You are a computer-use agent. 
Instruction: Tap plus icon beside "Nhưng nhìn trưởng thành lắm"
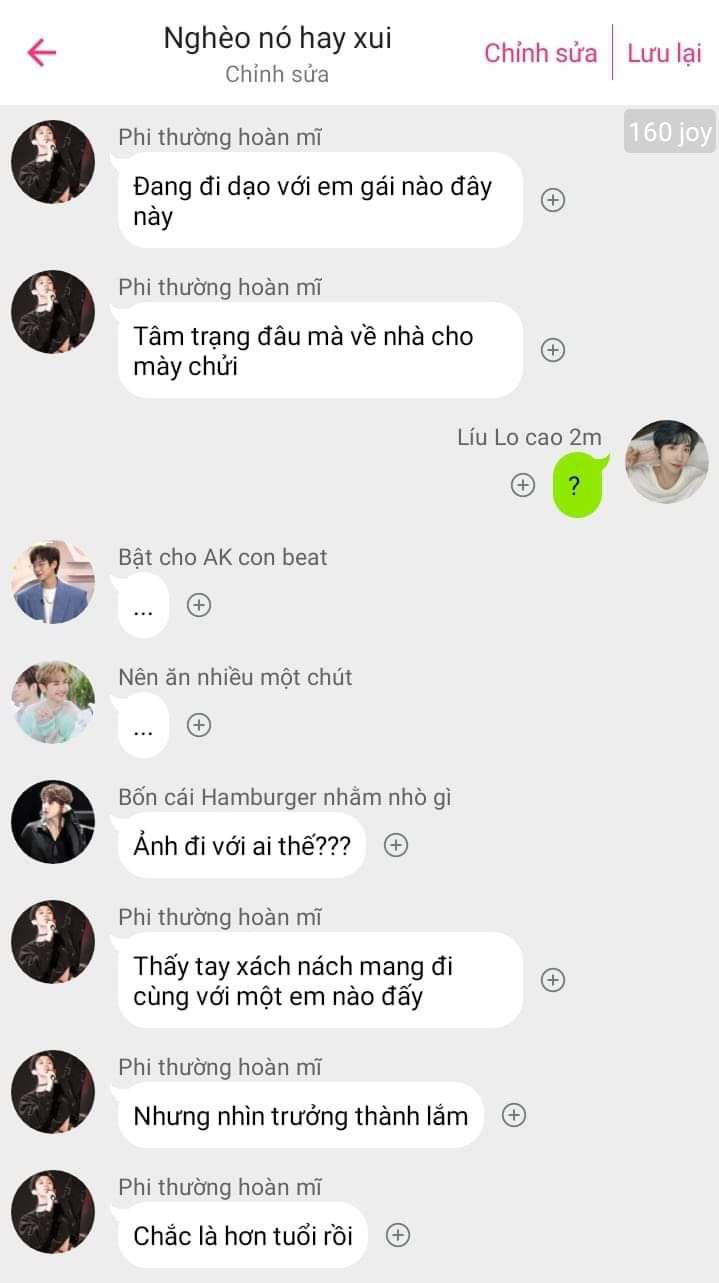click(x=514, y=1115)
